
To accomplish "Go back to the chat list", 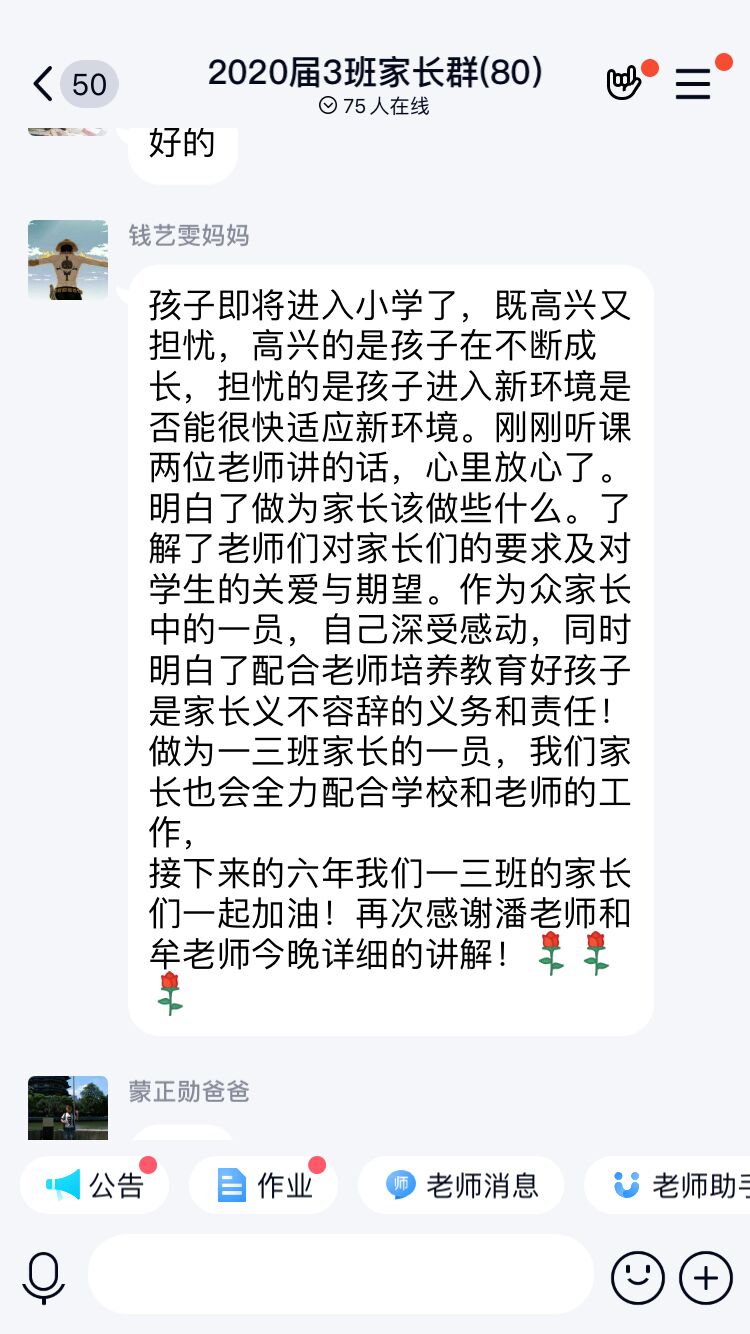I will [x=74, y=84].
